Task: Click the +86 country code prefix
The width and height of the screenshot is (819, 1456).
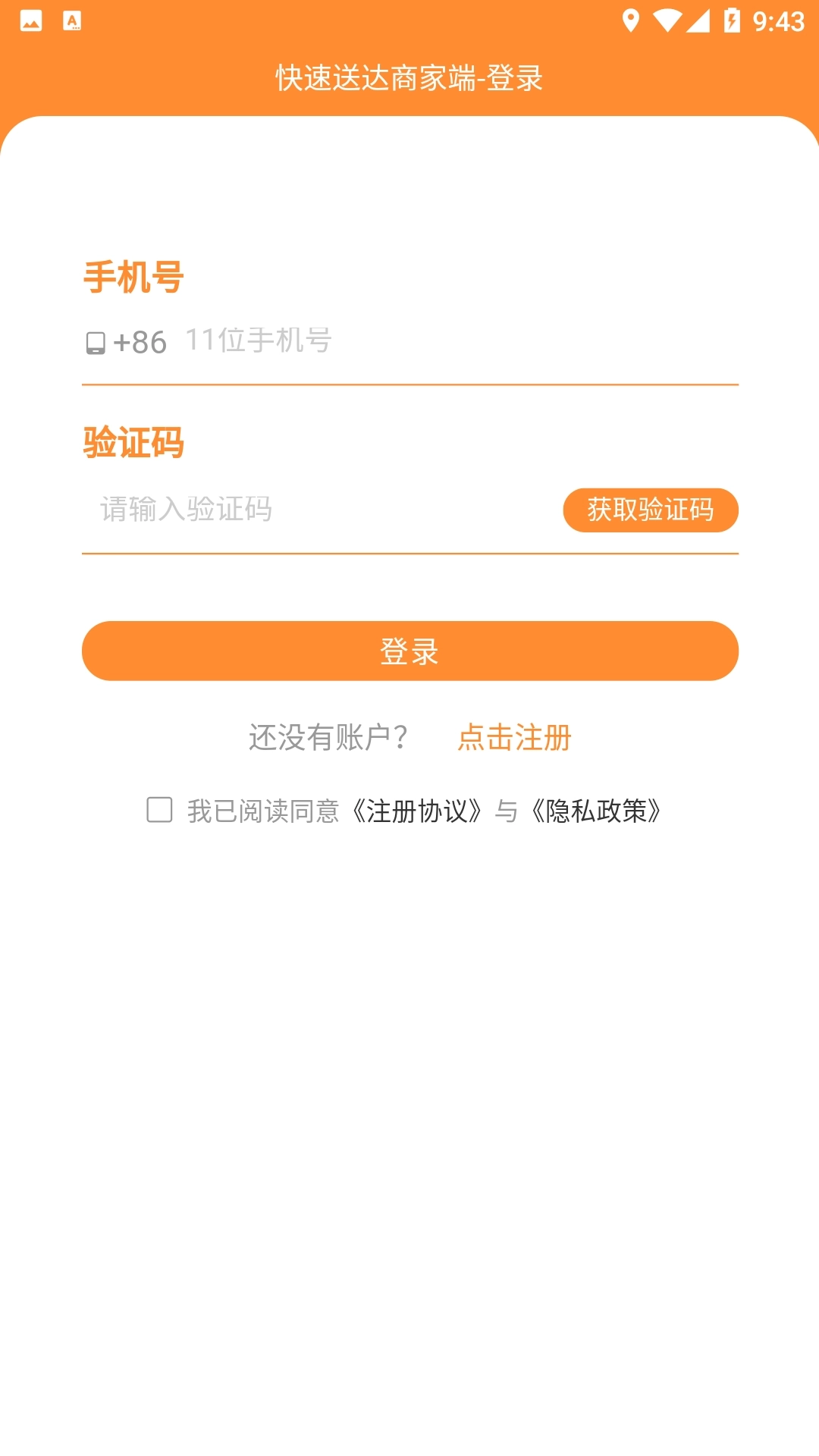Action: coord(139,343)
